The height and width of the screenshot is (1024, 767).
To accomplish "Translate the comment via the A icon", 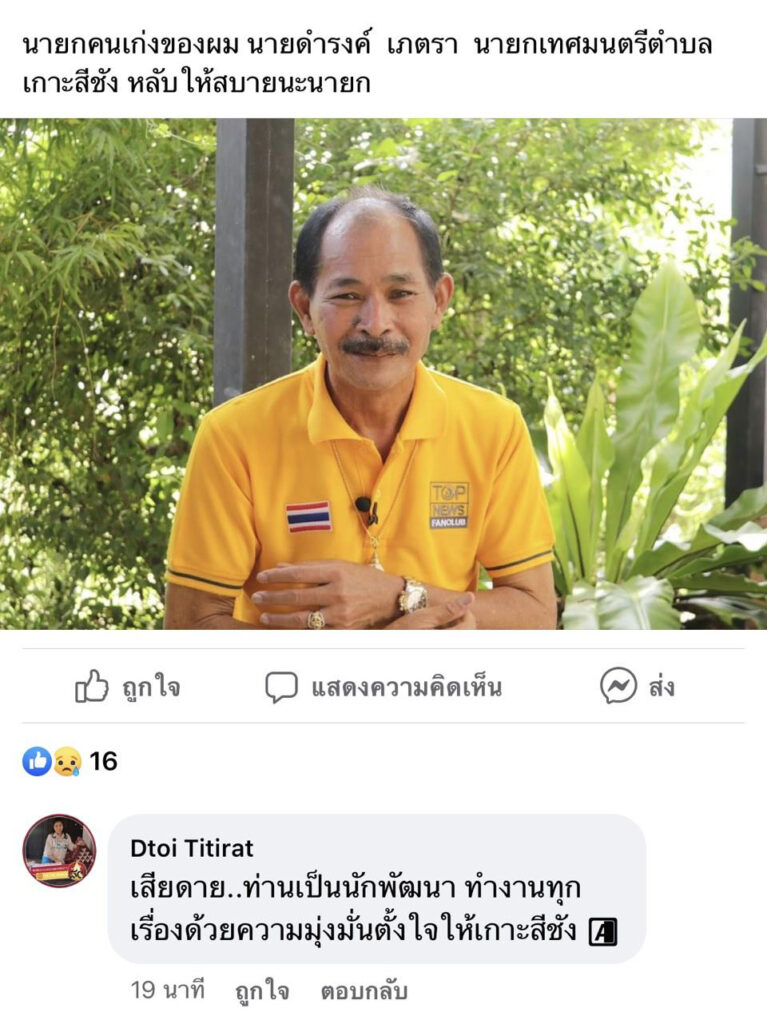I will 603,932.
